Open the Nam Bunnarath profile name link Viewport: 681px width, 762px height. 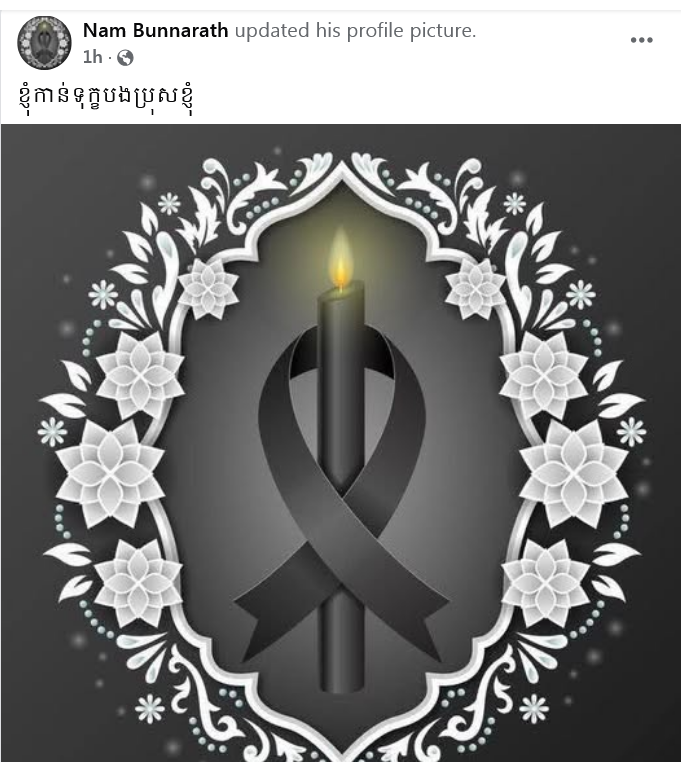(156, 31)
